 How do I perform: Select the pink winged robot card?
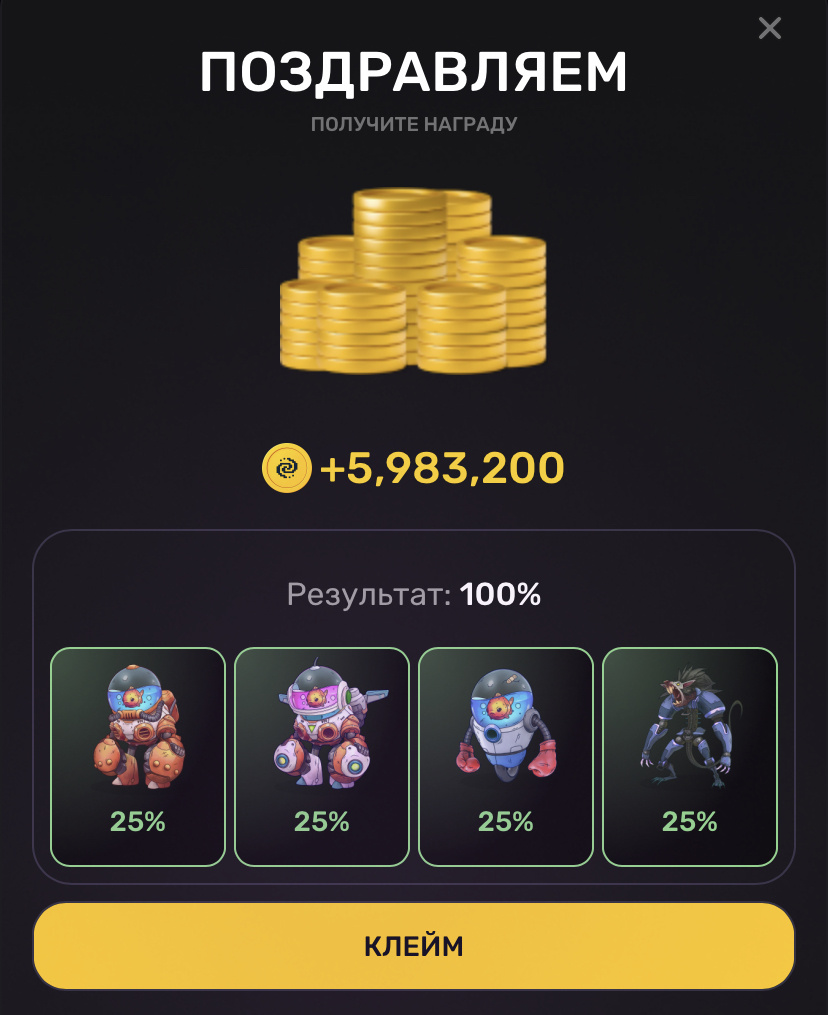point(322,756)
